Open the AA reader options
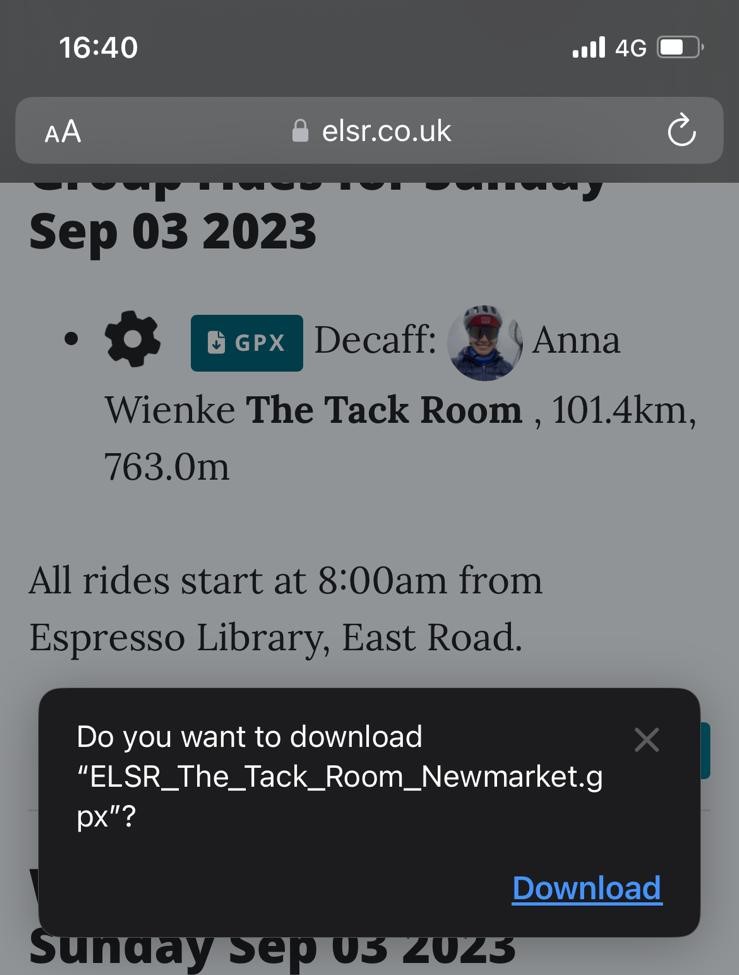This screenshot has height=975, width=739. [63, 131]
